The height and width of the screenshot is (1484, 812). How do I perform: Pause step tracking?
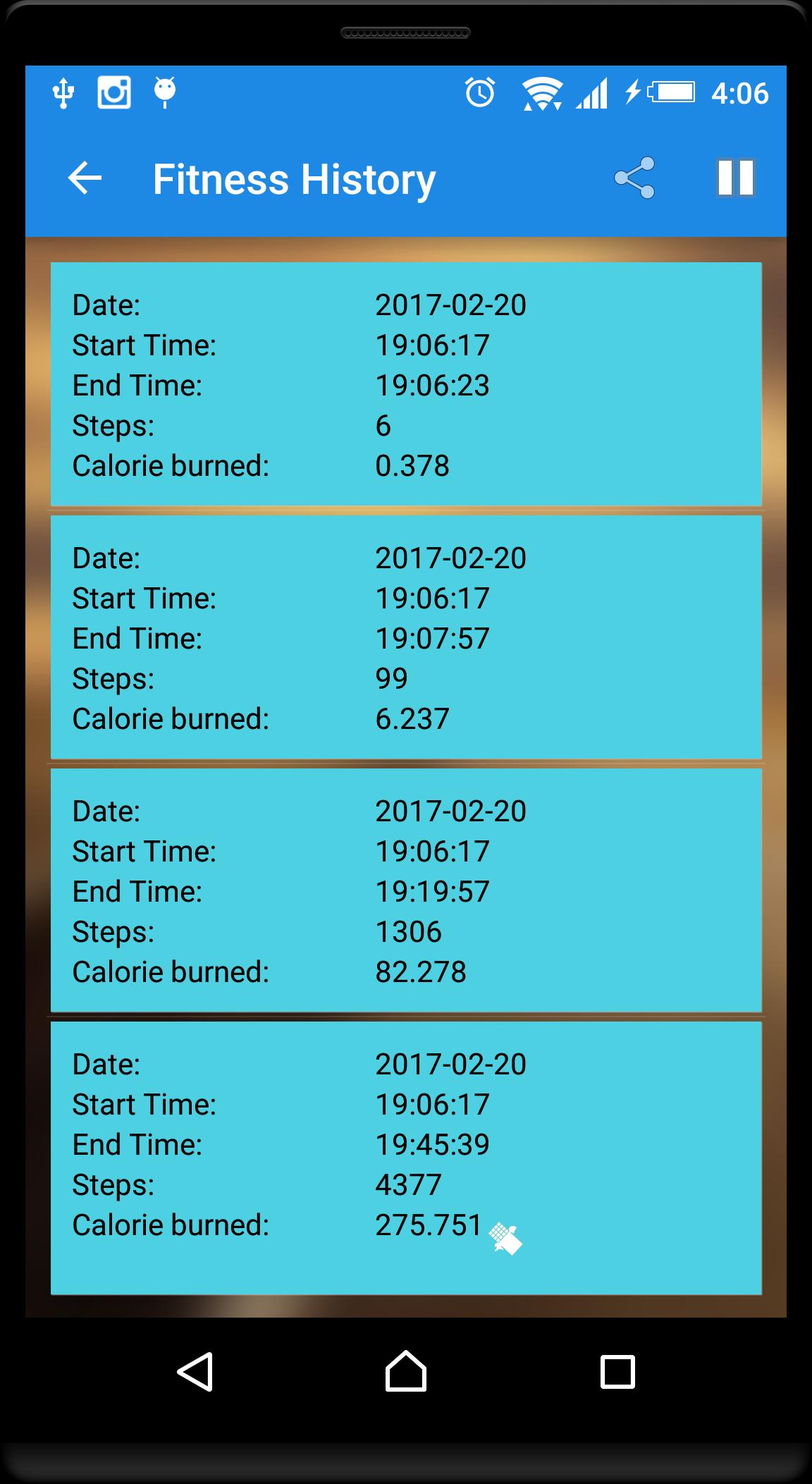pos(735,178)
